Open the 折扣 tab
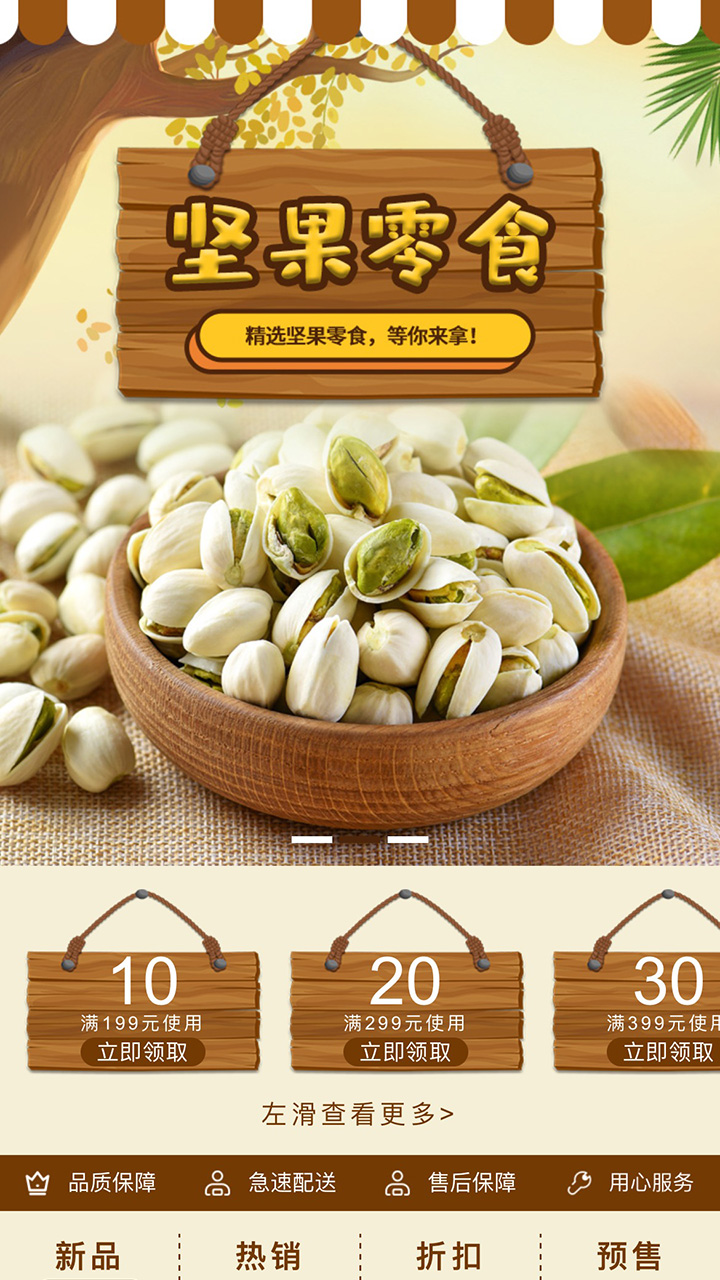This screenshot has width=720, height=1280. click(x=449, y=1255)
